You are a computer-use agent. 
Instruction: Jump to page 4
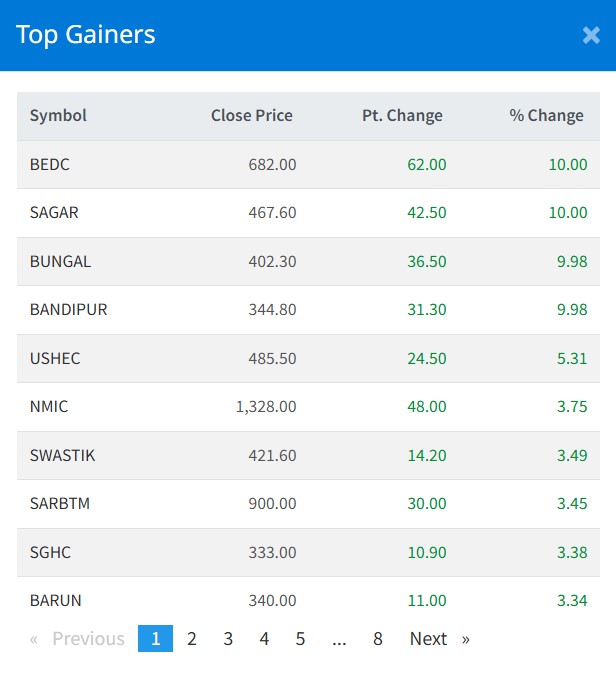pos(264,639)
